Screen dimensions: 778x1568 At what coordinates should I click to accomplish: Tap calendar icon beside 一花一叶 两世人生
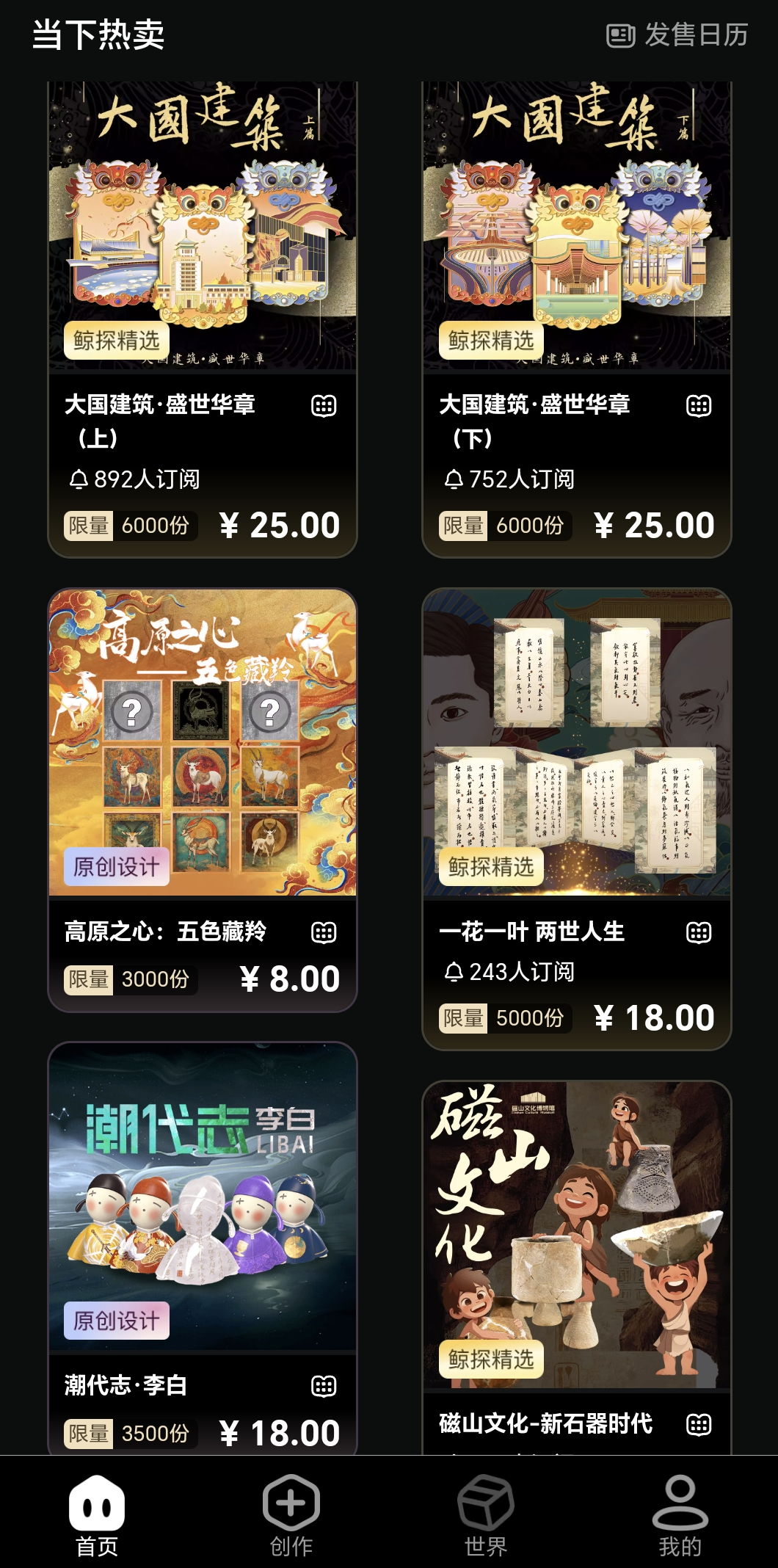(698, 932)
